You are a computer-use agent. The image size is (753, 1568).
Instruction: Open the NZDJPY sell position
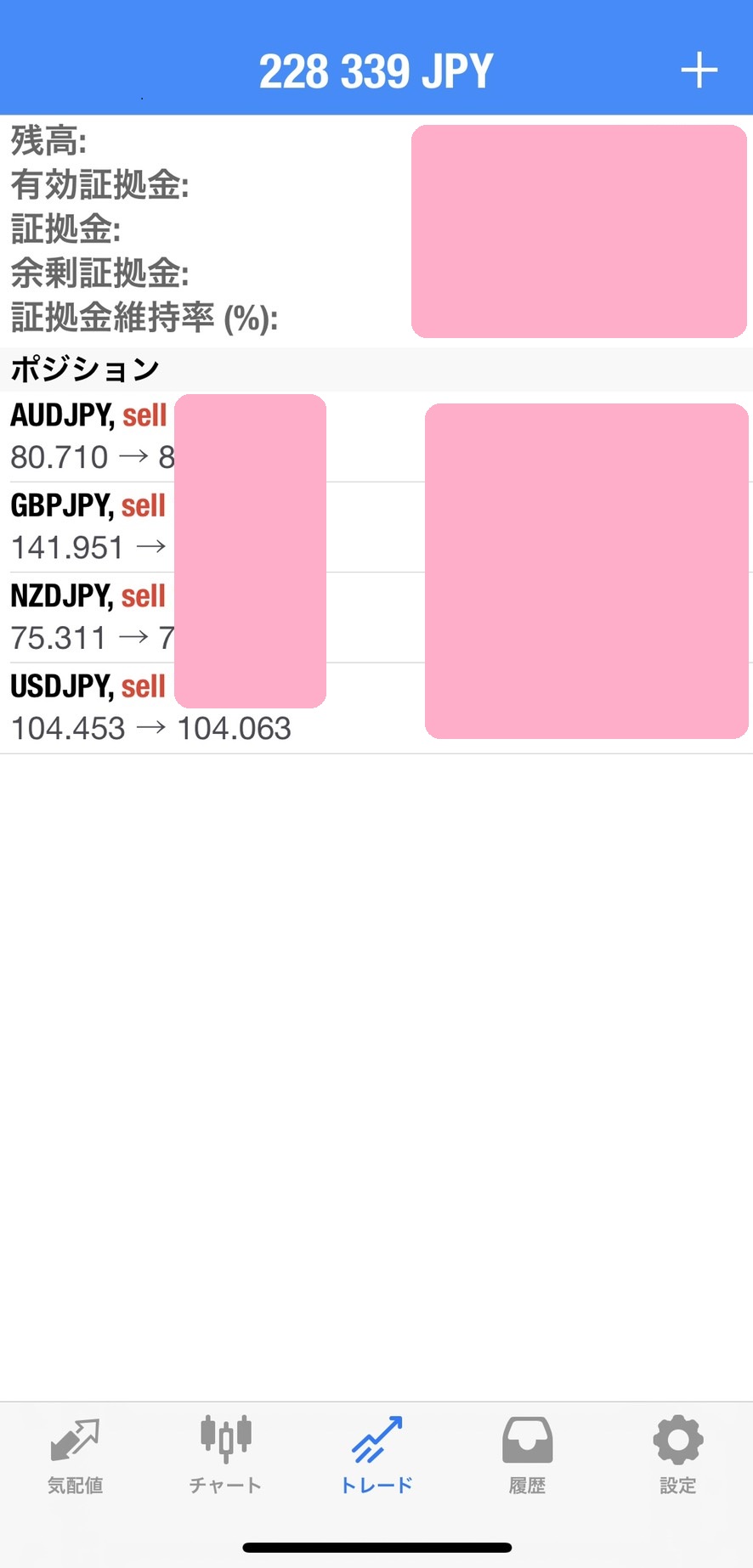point(88,618)
